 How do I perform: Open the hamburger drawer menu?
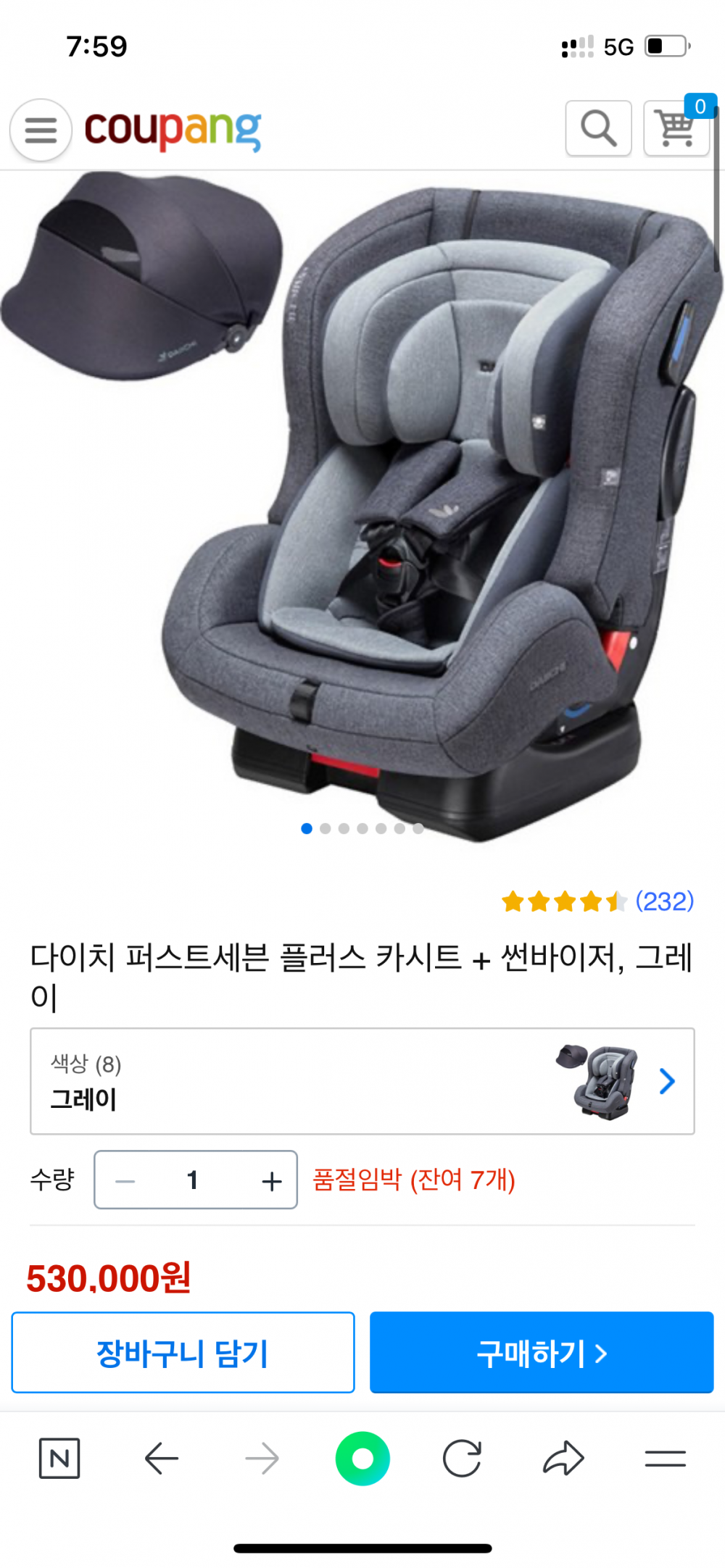click(x=41, y=130)
